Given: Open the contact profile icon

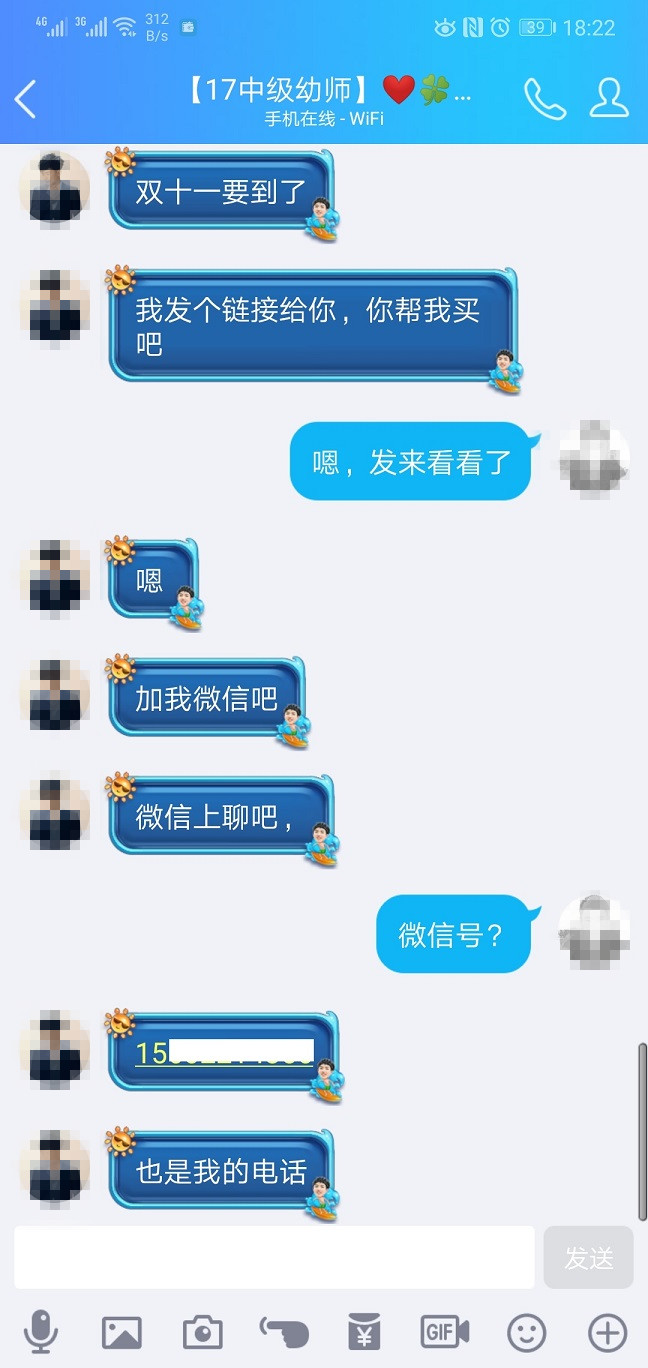Looking at the screenshot, I should coord(609,98).
